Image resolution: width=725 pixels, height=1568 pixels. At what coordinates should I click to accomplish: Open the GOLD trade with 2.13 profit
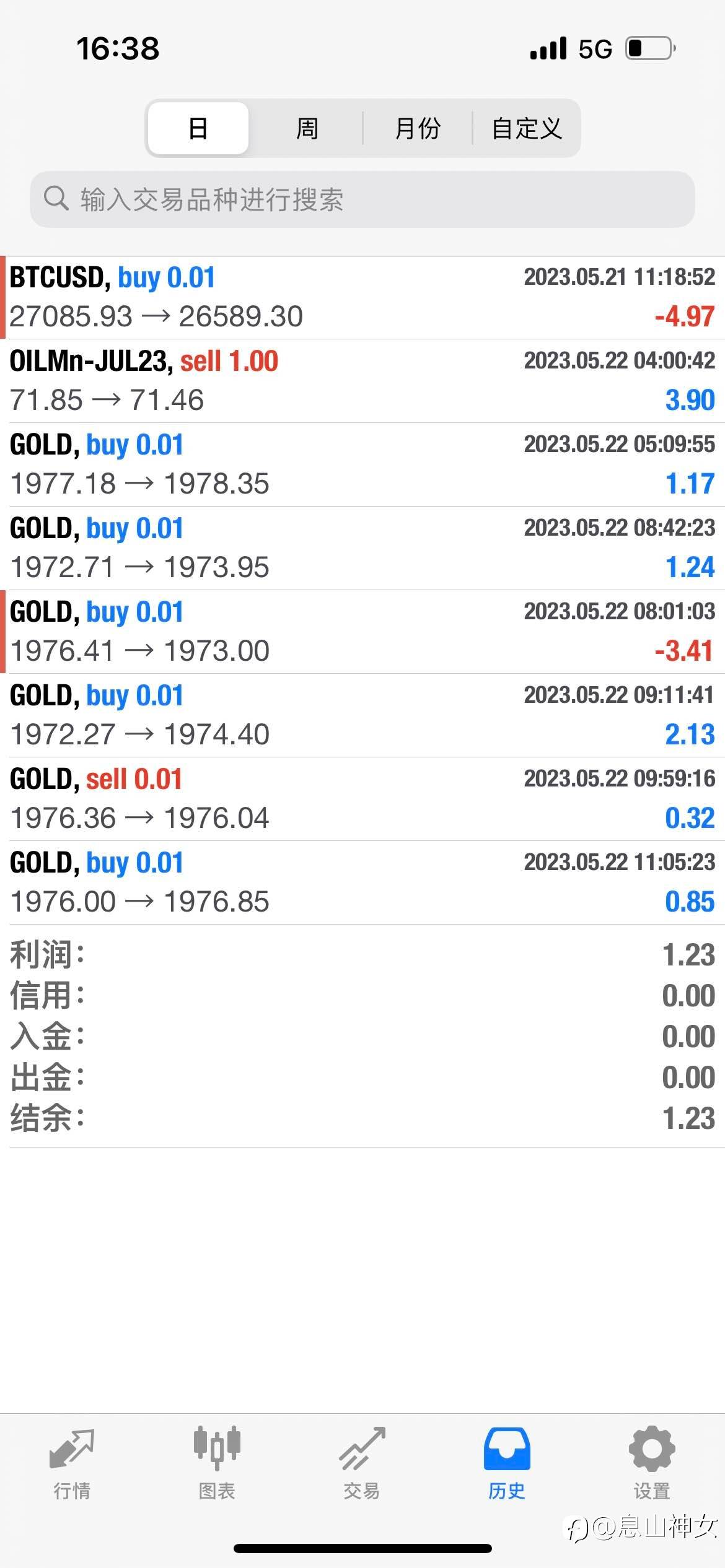click(362, 715)
